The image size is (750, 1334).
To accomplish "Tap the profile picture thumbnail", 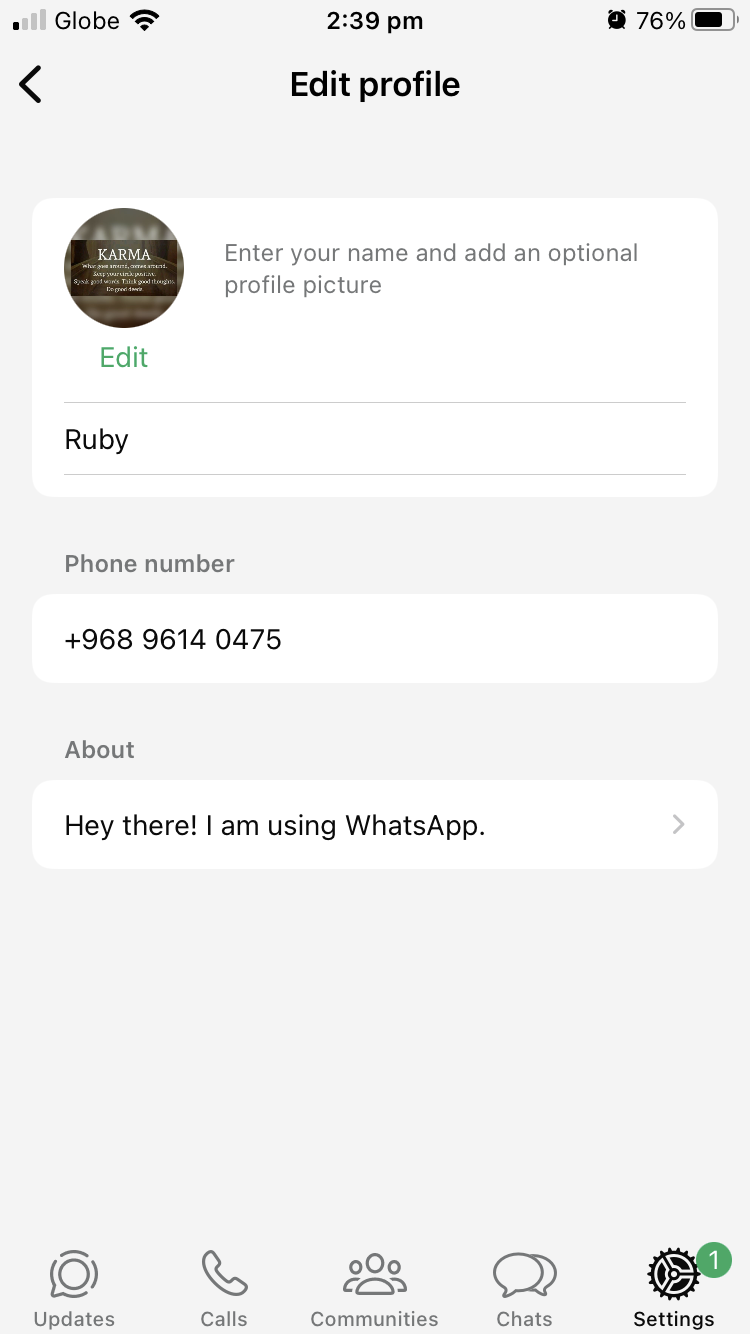I will click(124, 268).
